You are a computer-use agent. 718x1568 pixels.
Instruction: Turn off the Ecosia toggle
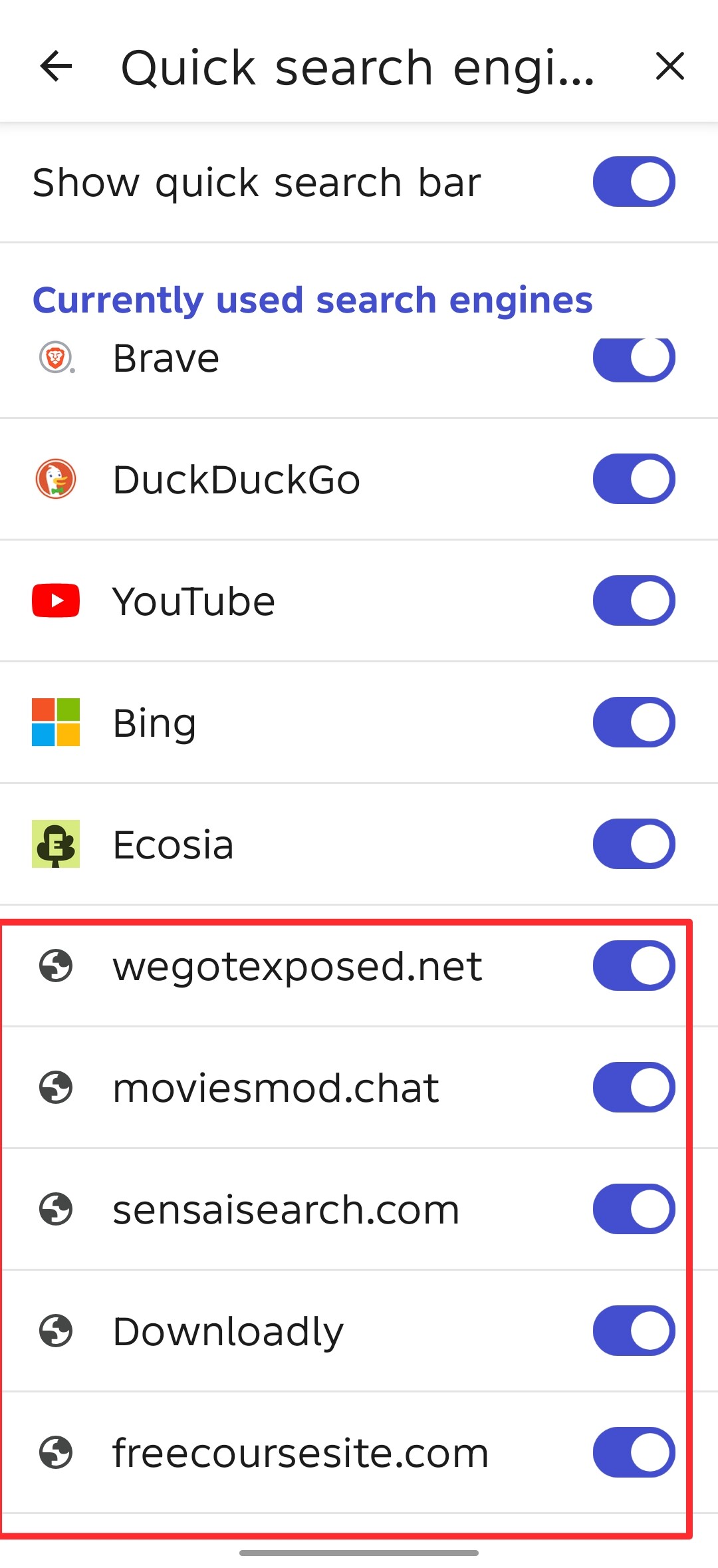tap(634, 844)
